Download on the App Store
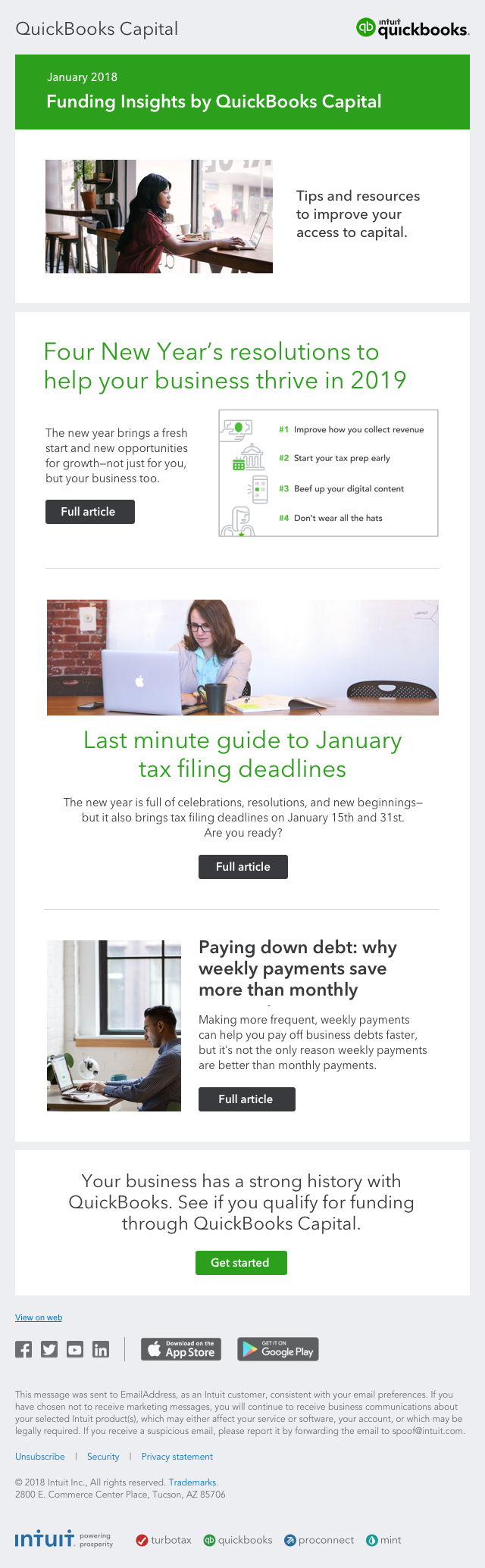 coord(181,1349)
